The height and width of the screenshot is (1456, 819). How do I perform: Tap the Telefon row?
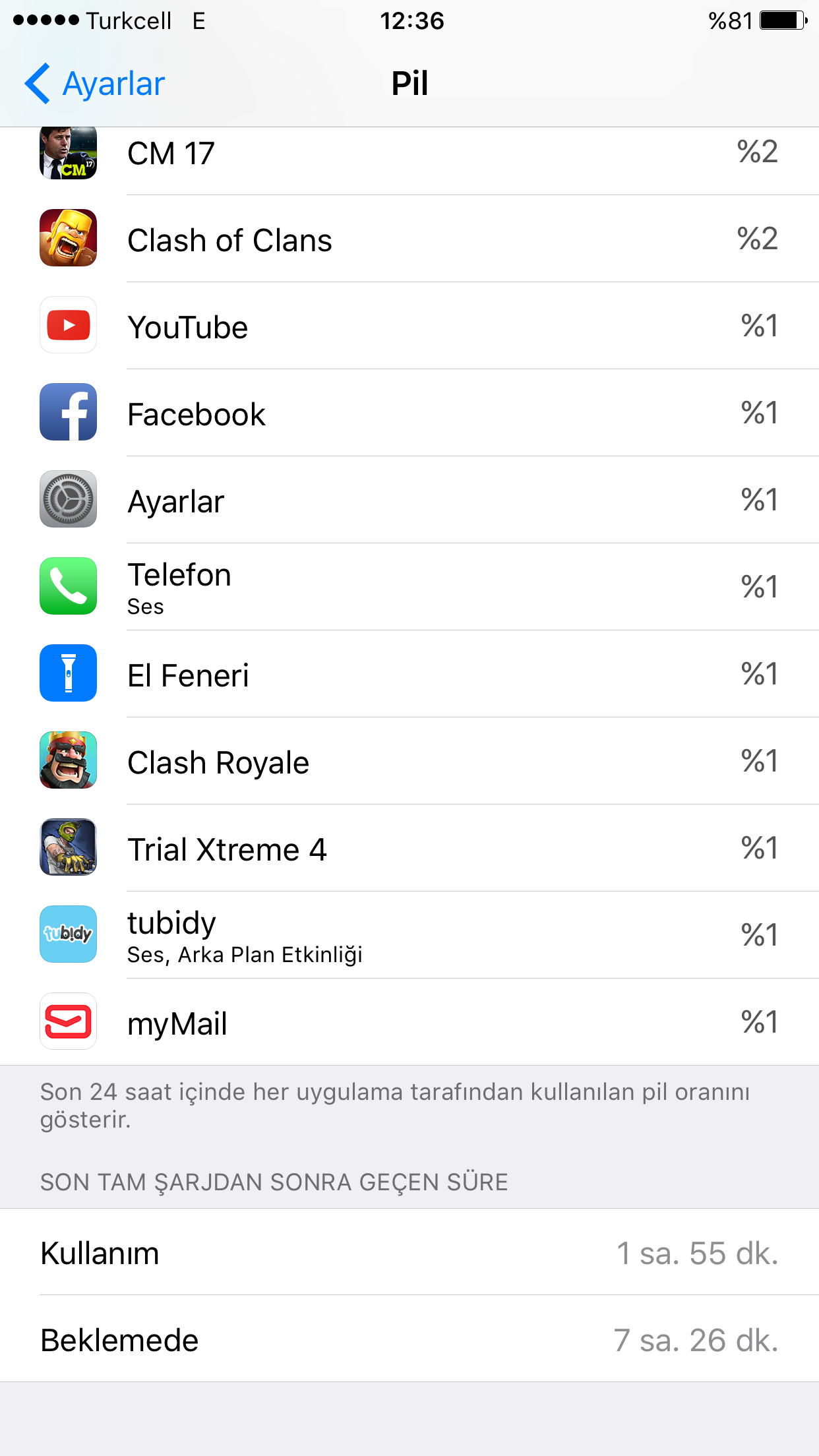[x=409, y=588]
